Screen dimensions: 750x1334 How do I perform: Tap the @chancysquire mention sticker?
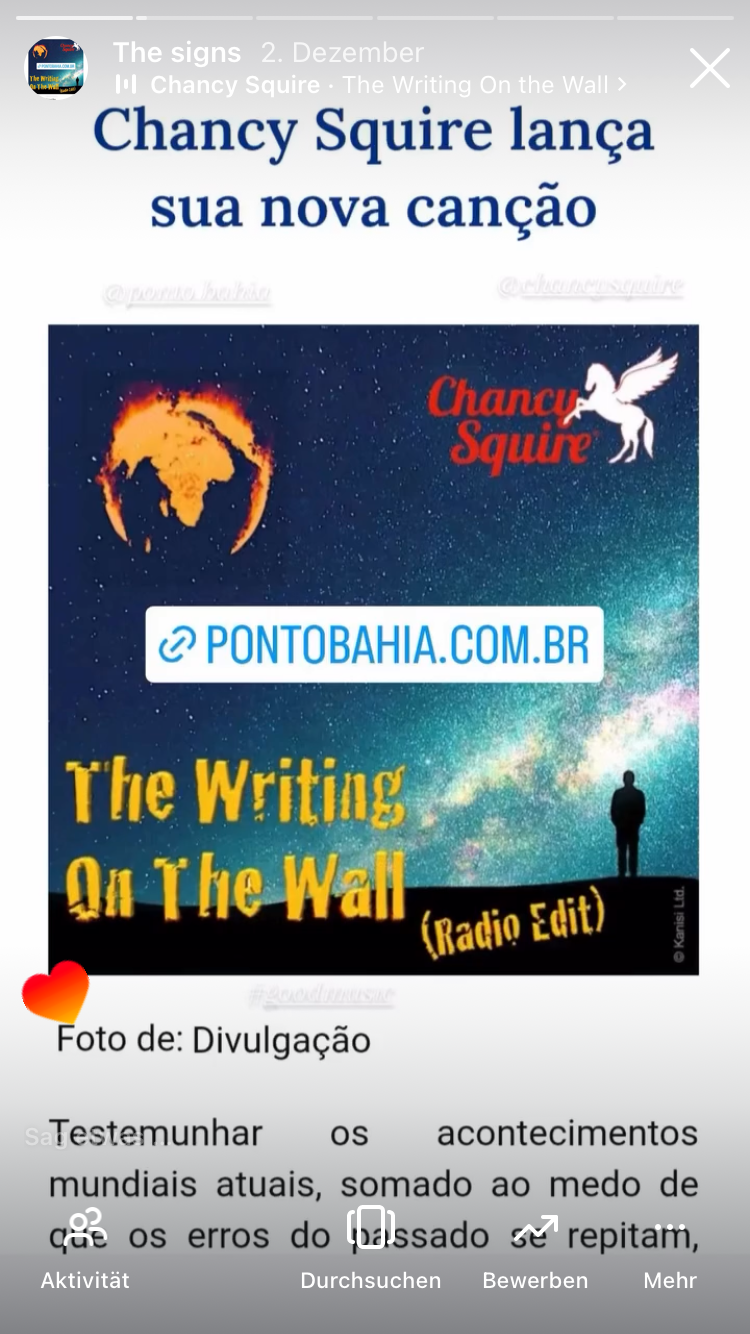(x=590, y=287)
